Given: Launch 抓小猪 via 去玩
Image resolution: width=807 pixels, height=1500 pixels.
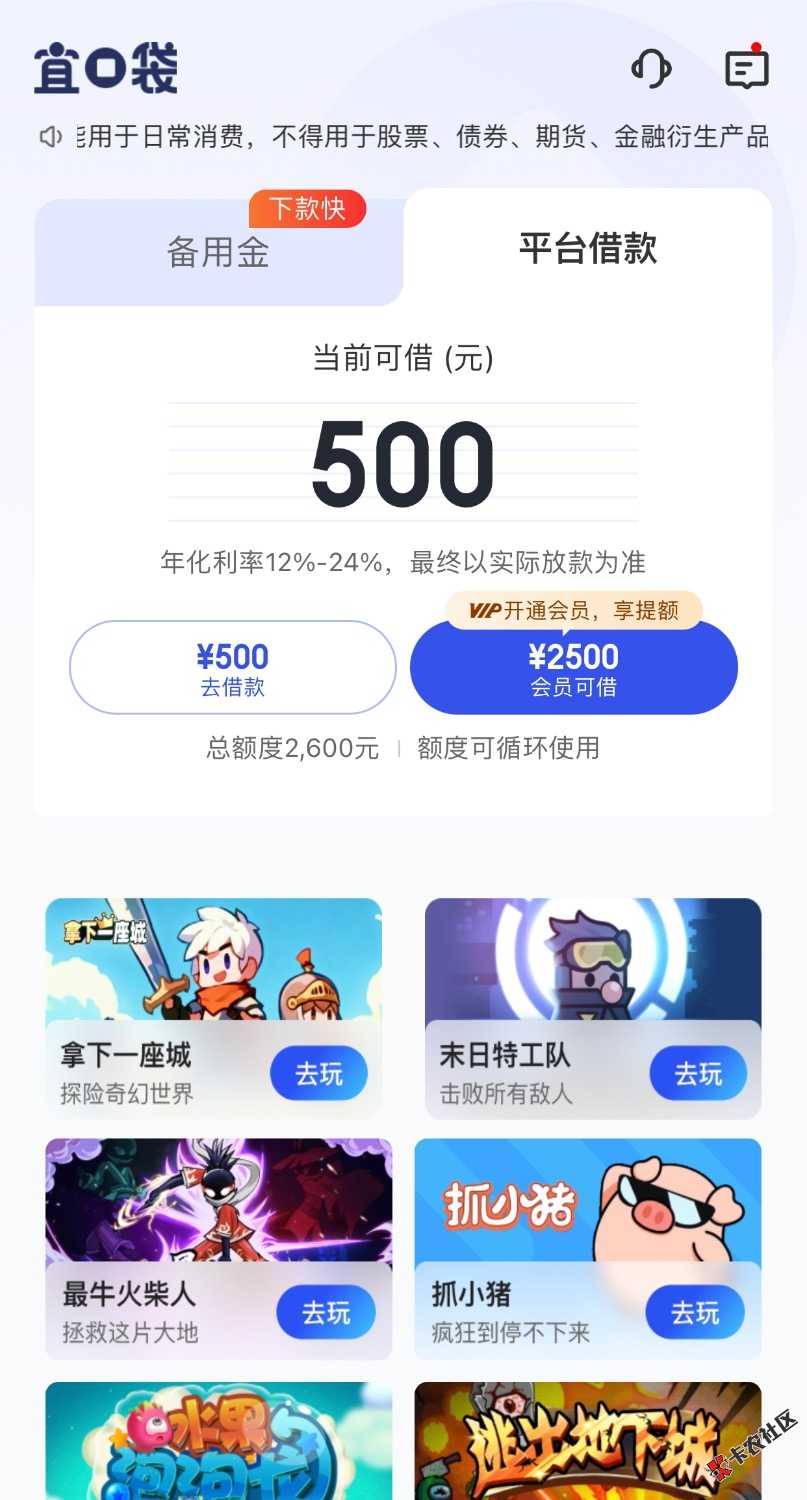Looking at the screenshot, I should pyautogui.click(x=695, y=1312).
